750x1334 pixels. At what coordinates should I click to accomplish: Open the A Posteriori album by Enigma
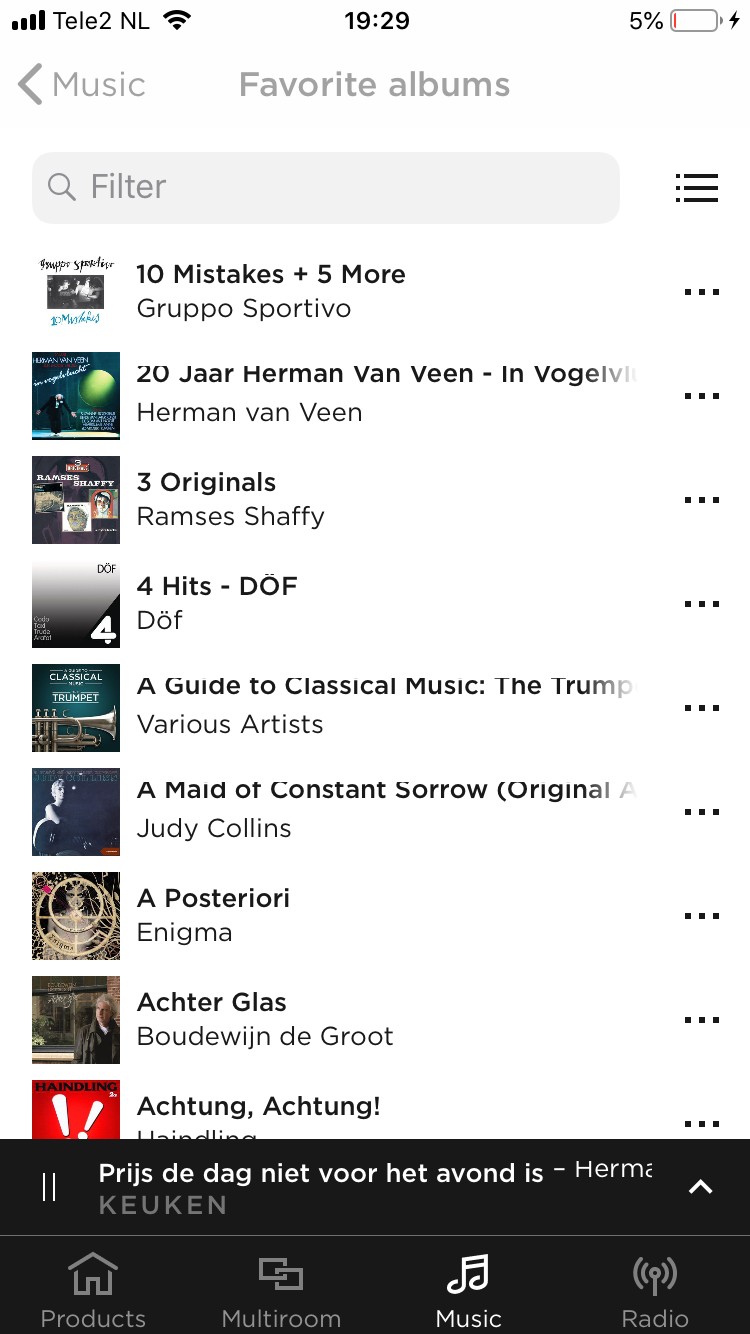click(x=213, y=915)
